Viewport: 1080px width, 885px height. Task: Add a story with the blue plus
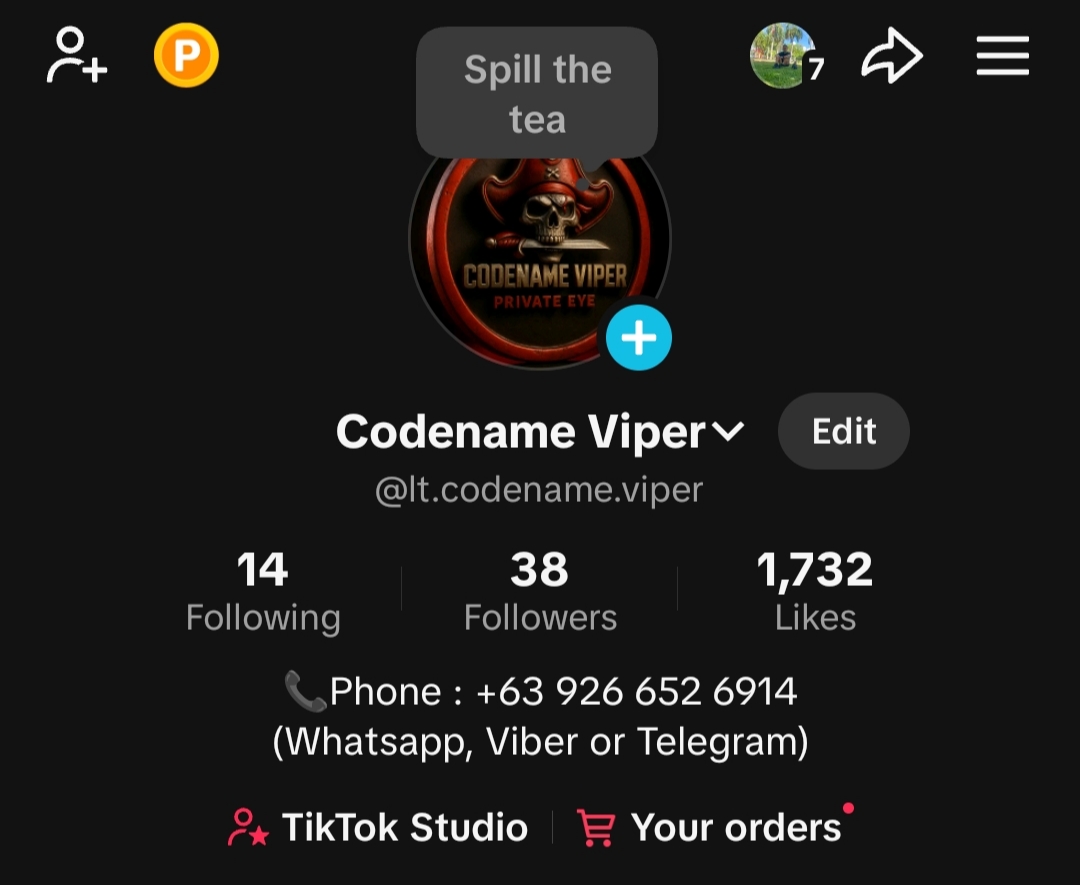click(639, 339)
